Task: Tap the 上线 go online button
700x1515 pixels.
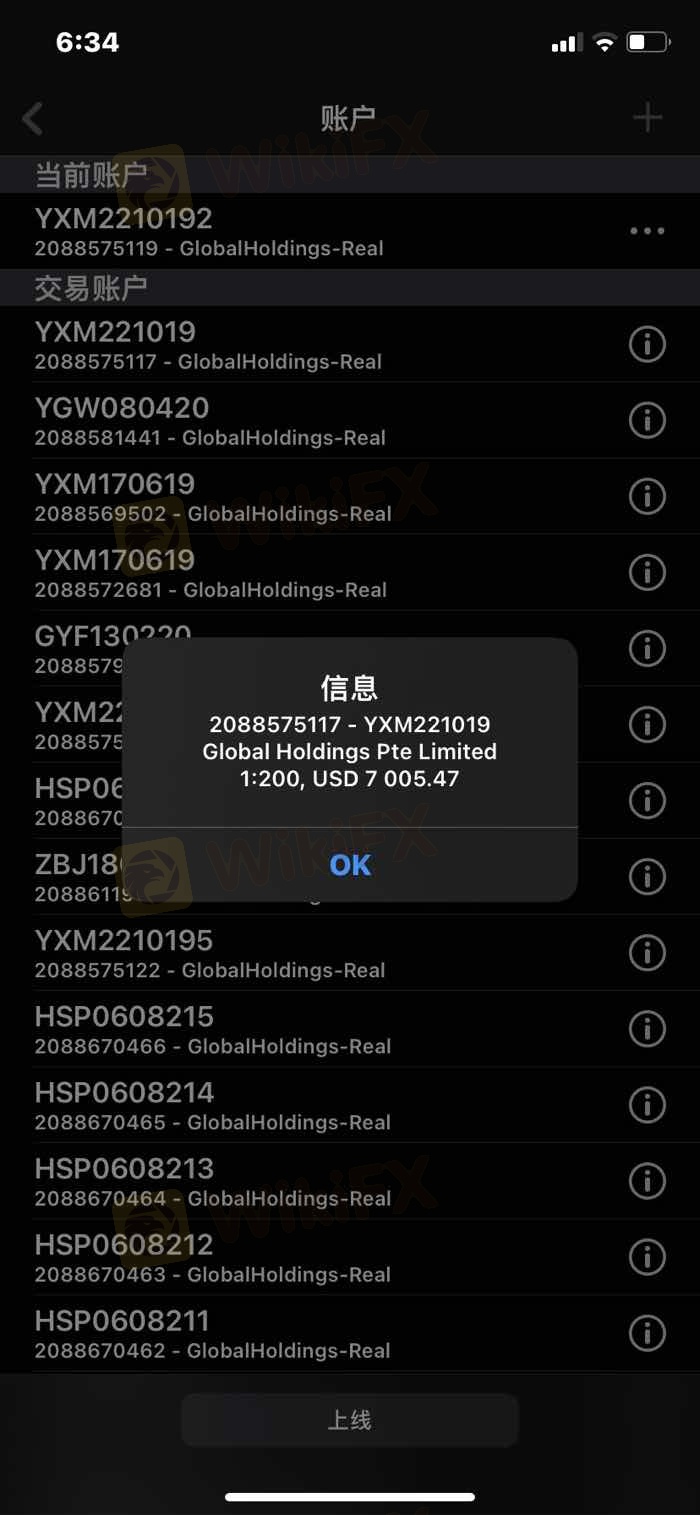Action: [350, 1420]
